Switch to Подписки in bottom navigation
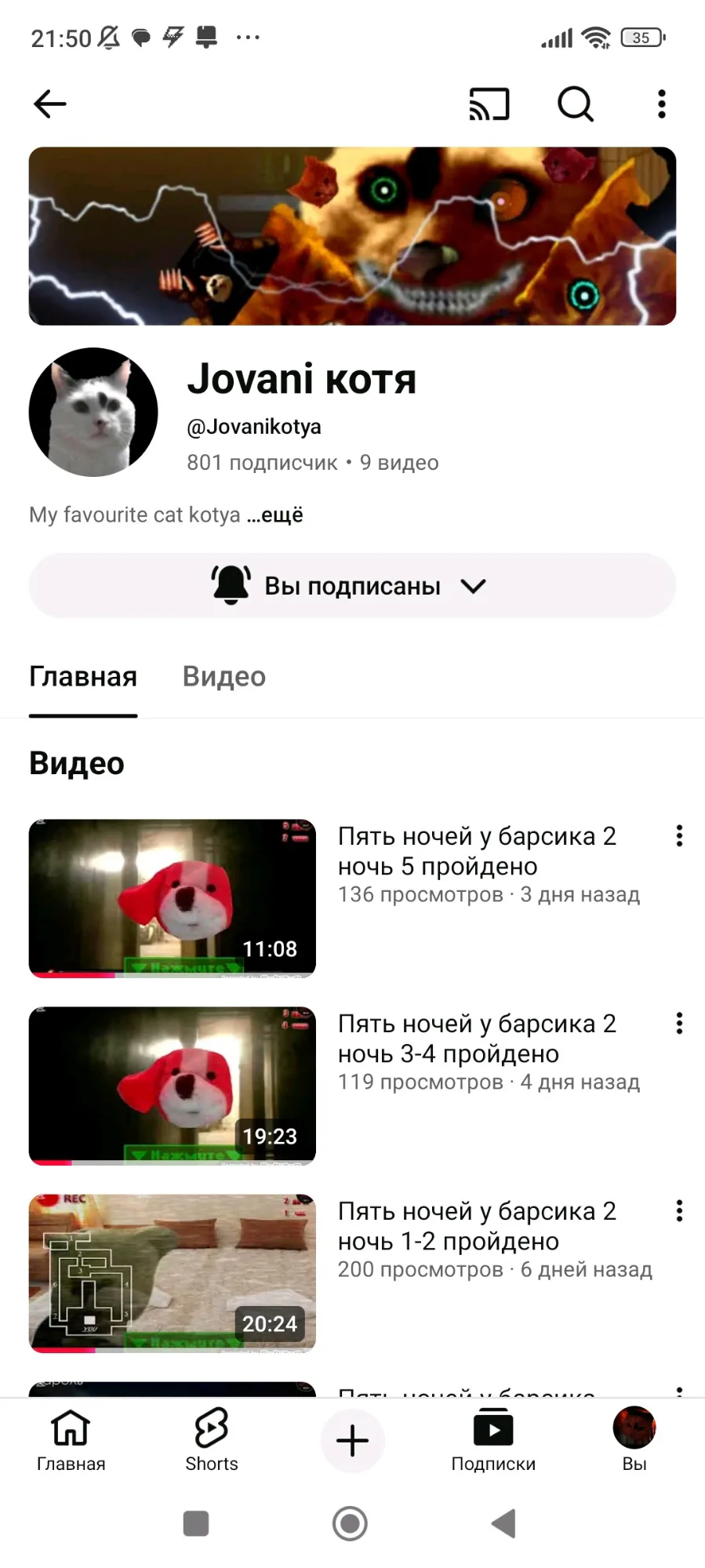The image size is (705, 1568). 493,1440
